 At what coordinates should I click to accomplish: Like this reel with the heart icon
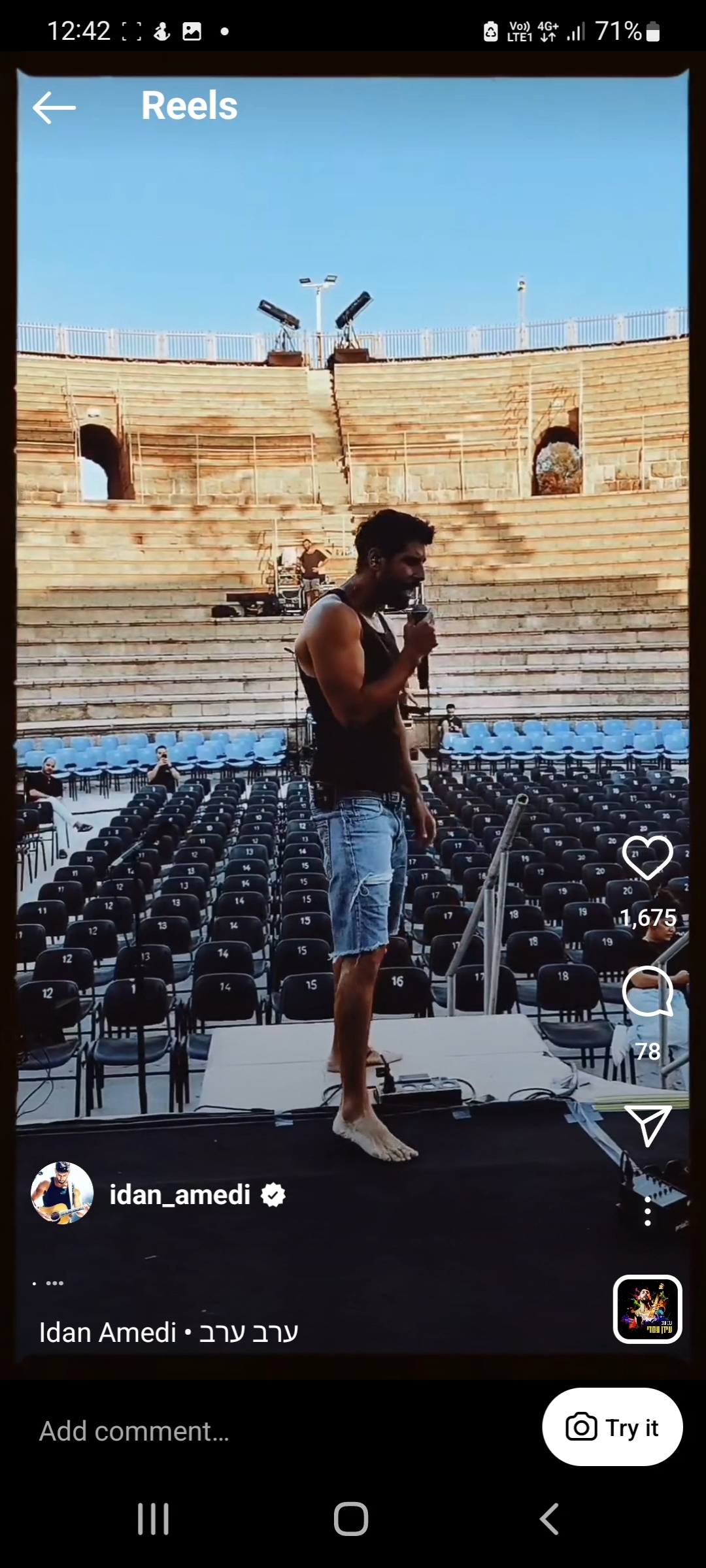coord(647,857)
